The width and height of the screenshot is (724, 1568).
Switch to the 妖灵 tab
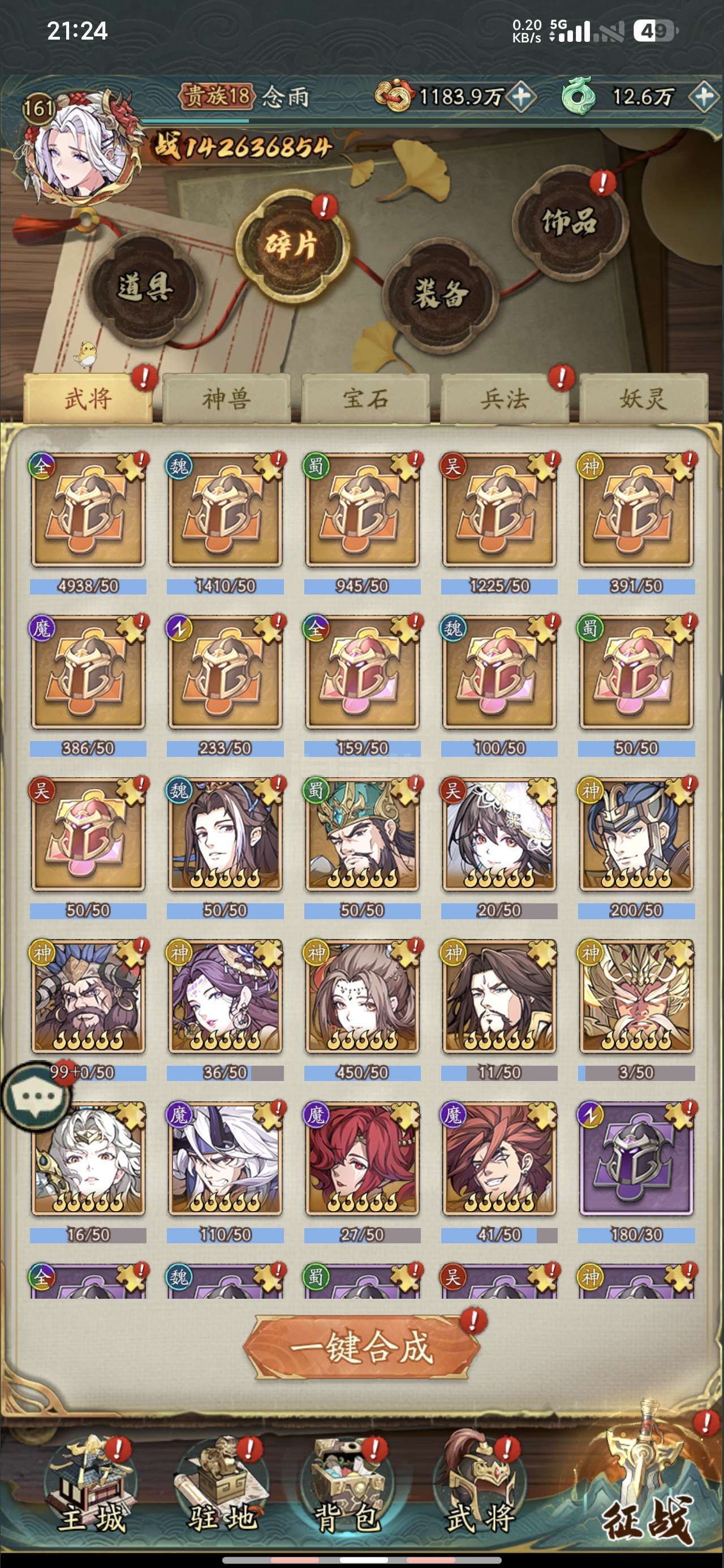click(643, 399)
